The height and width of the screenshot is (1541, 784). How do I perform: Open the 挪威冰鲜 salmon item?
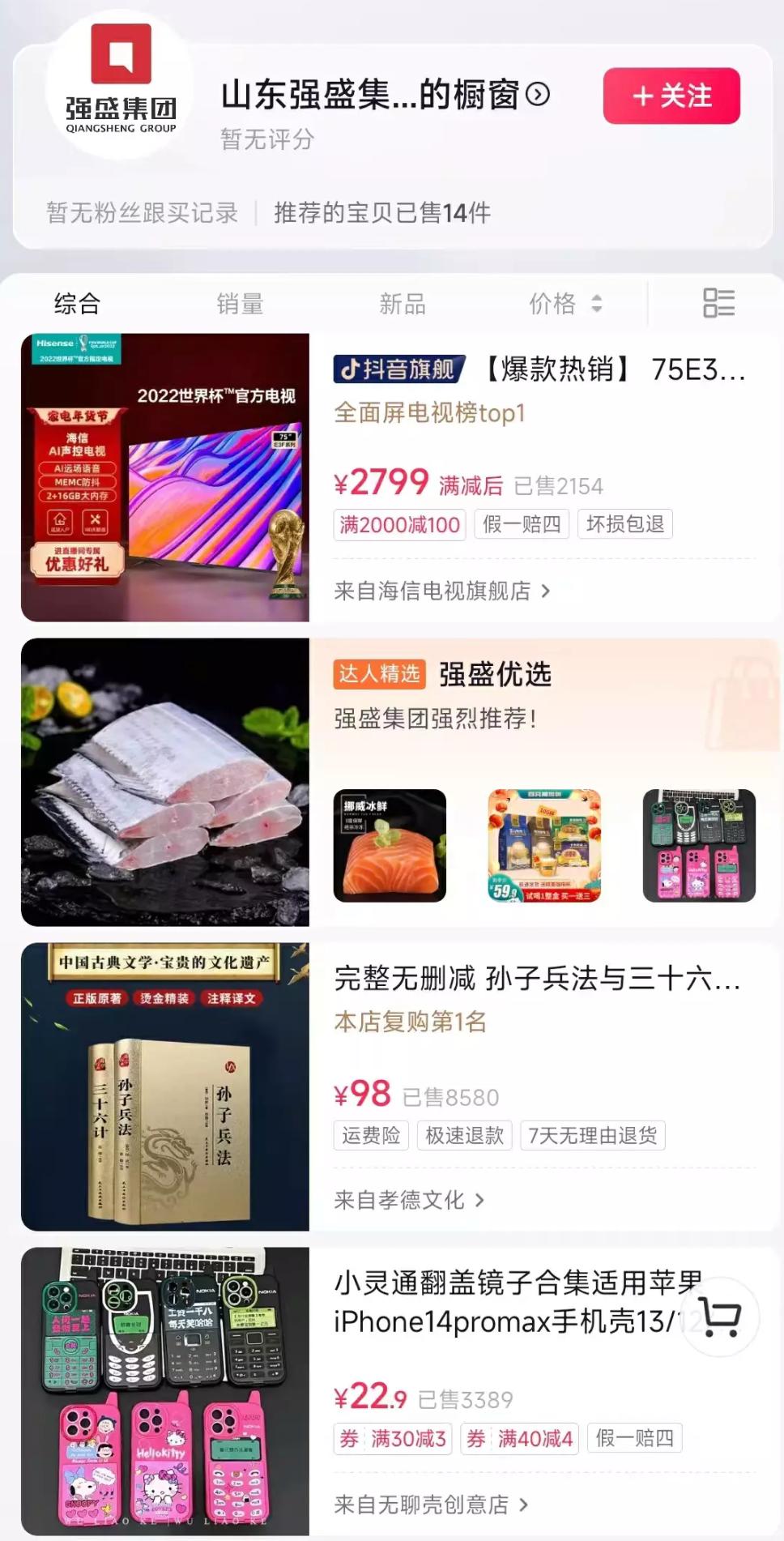point(390,845)
